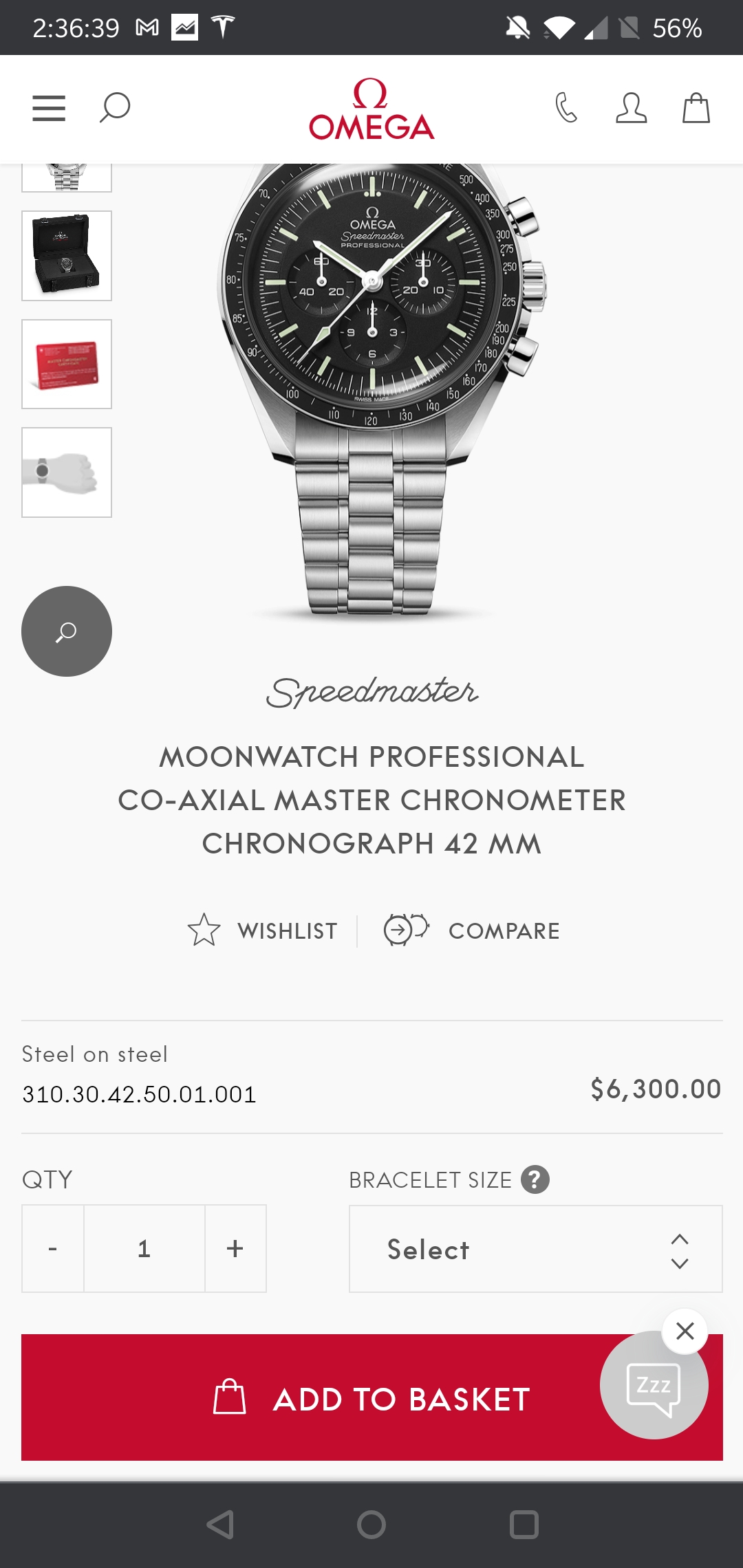Dismiss the chat bubble with X
743x1568 pixels.
[x=685, y=1331]
